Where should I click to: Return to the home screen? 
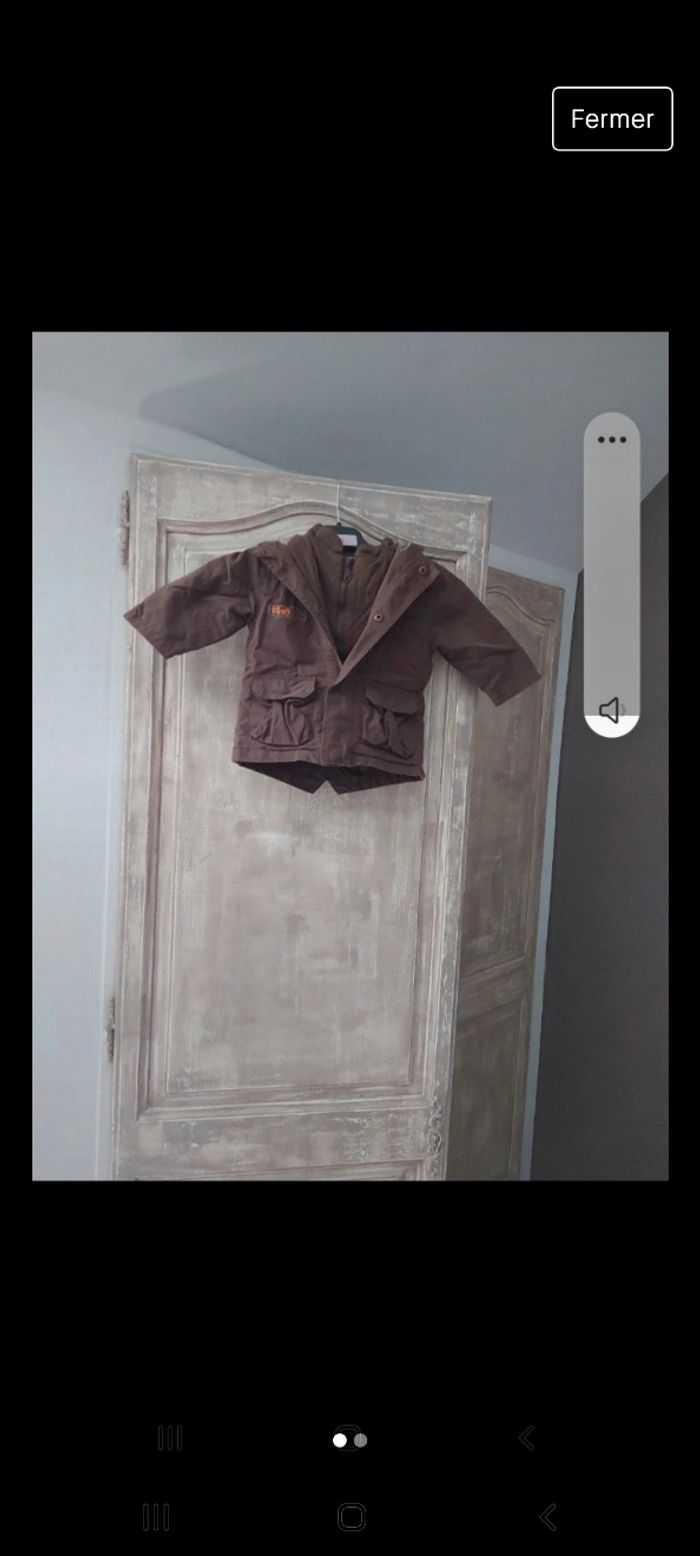351,1517
